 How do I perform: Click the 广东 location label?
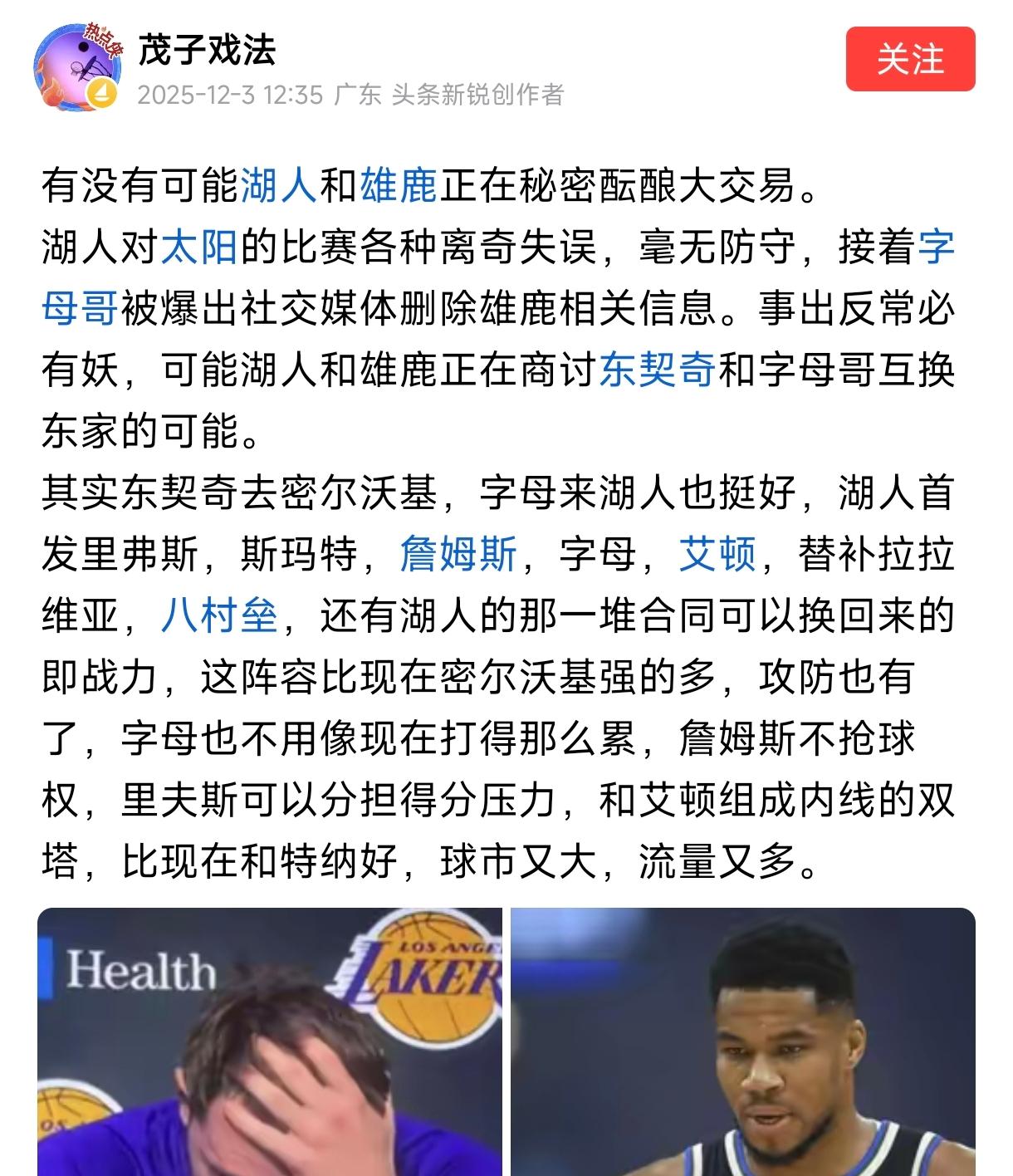tap(357, 97)
